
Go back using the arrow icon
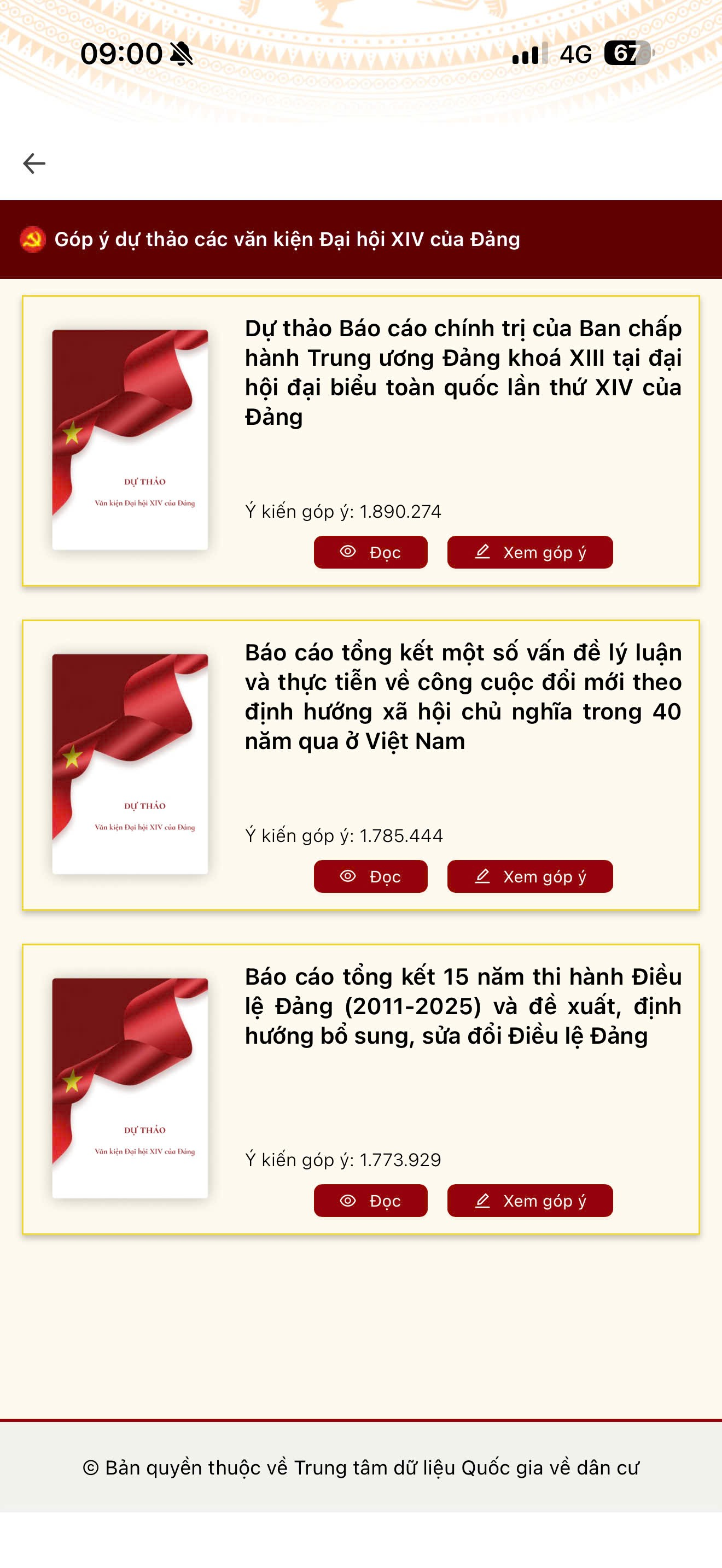click(34, 163)
